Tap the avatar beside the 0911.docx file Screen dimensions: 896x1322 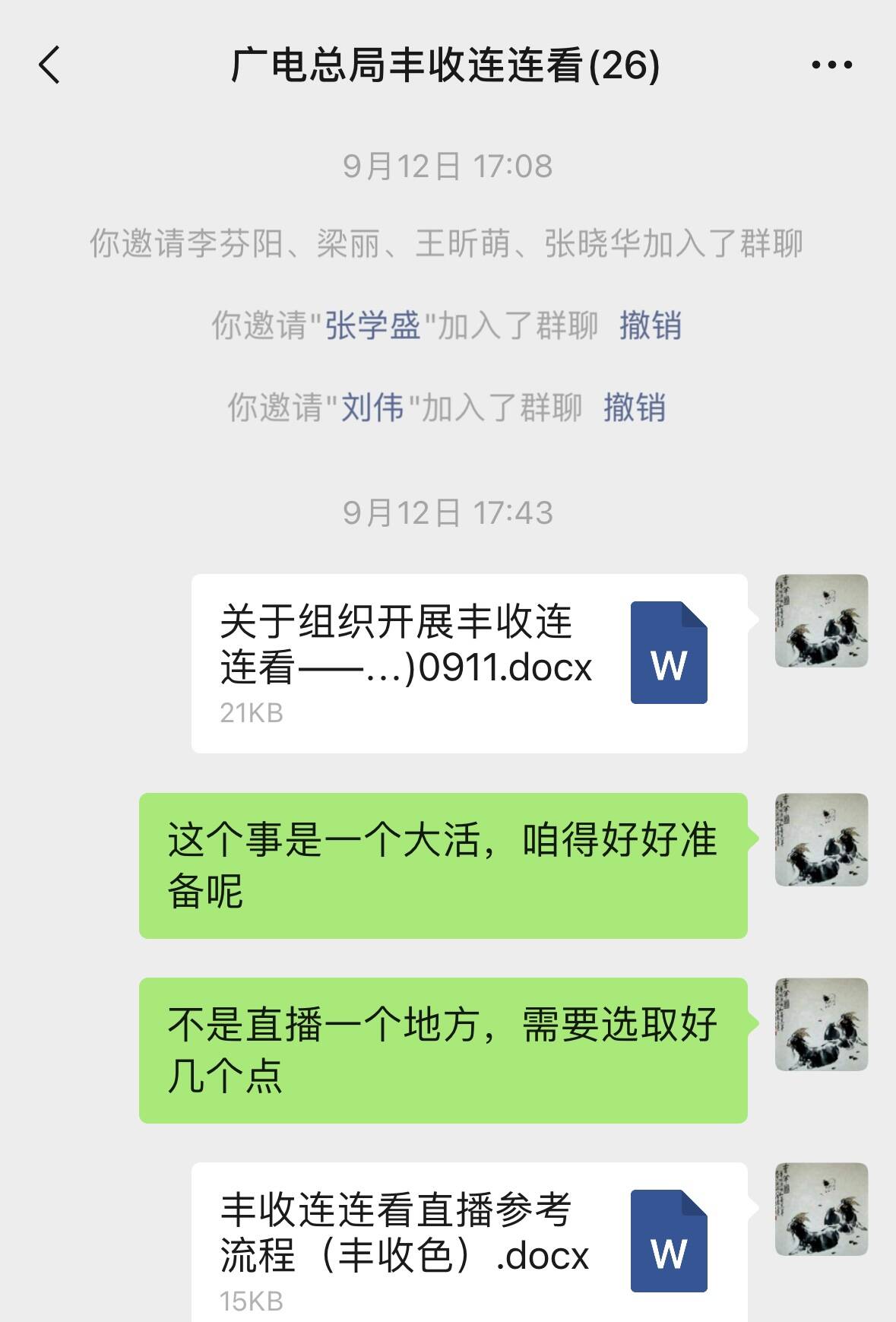coord(821,621)
